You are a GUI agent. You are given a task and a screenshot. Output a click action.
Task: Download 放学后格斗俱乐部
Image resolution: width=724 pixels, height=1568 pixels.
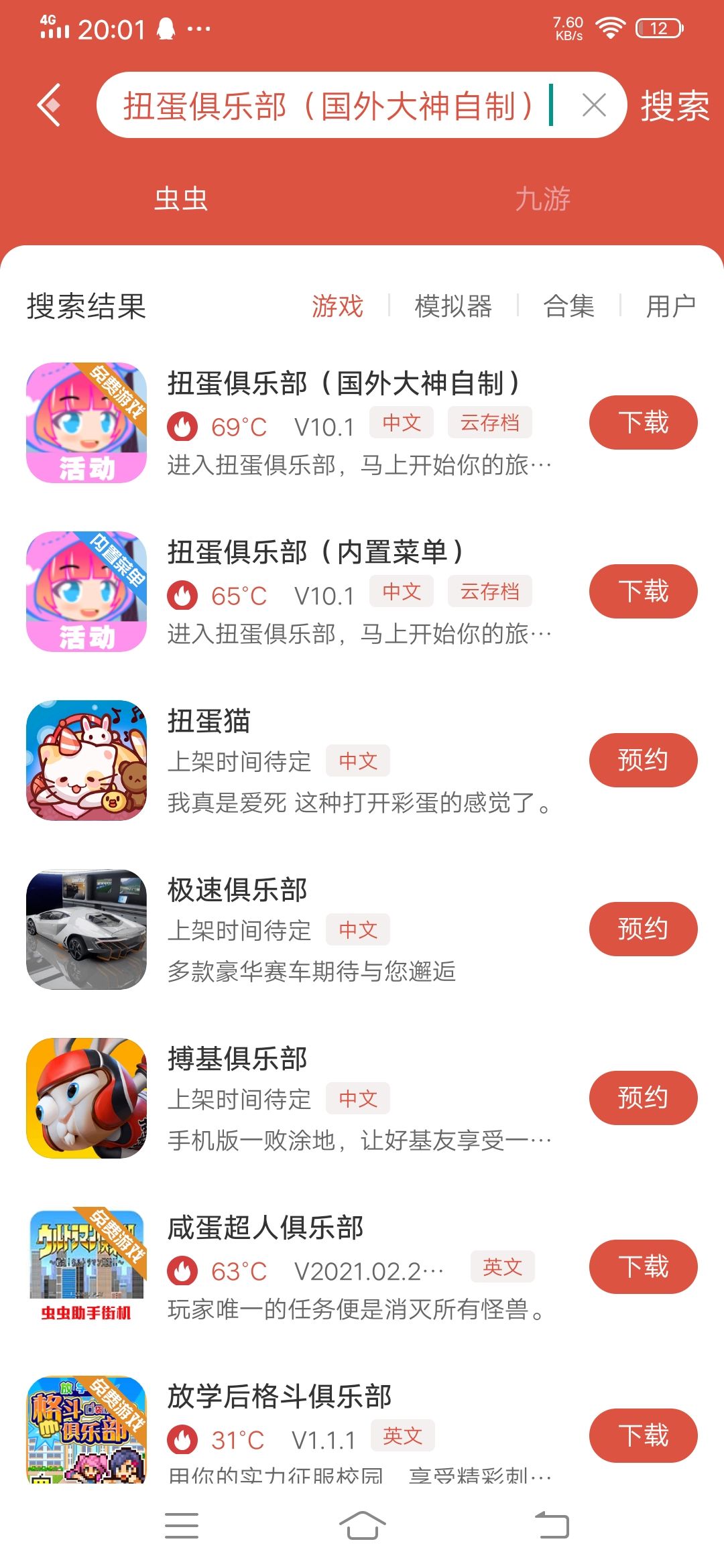[x=643, y=1436]
